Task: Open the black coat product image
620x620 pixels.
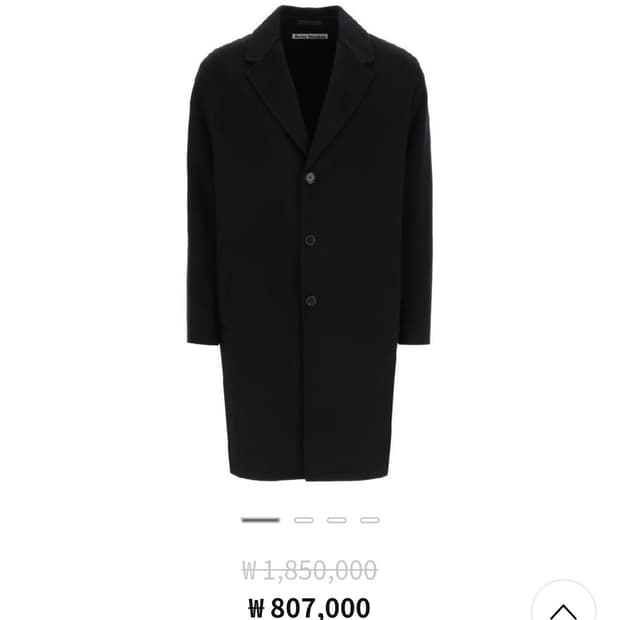Action: 309,245
